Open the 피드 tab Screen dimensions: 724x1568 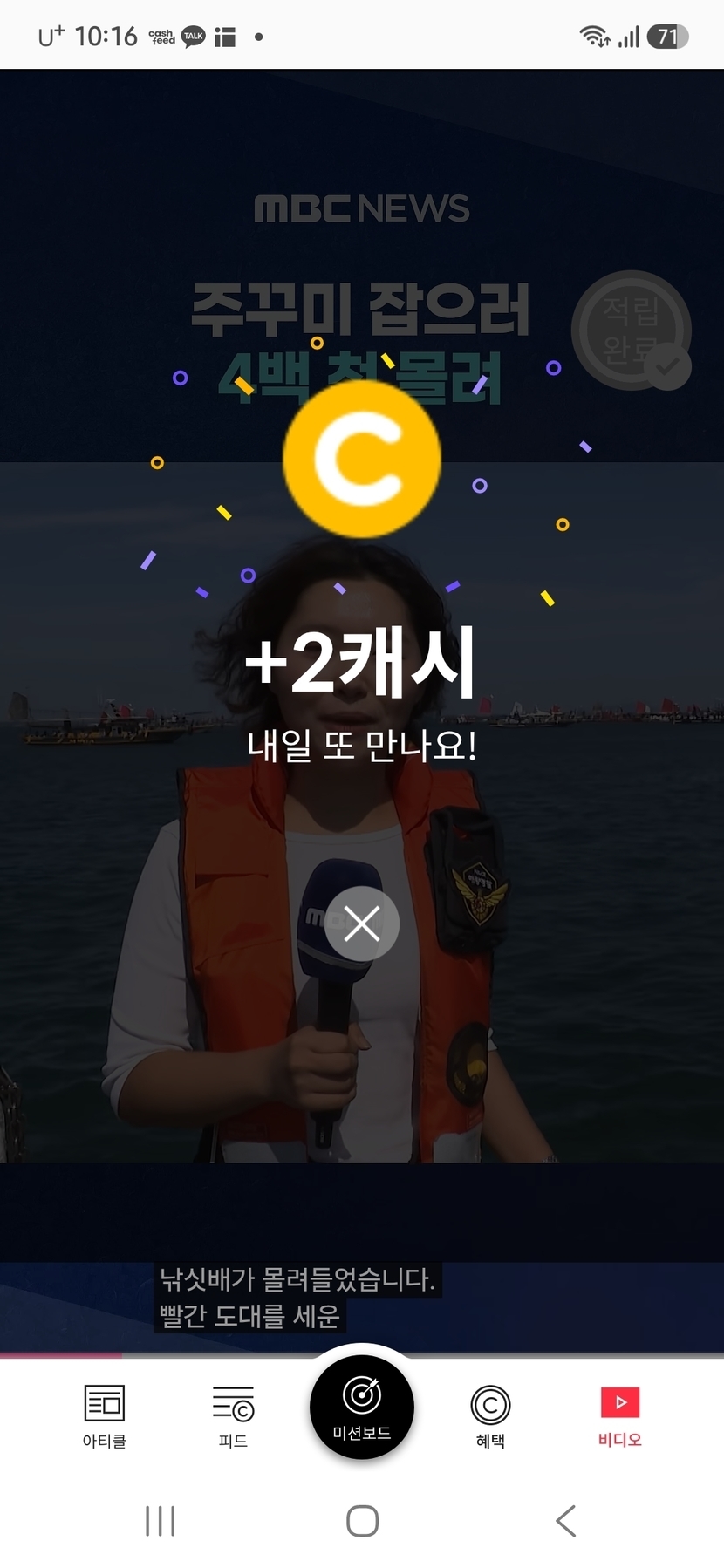coord(233,1416)
